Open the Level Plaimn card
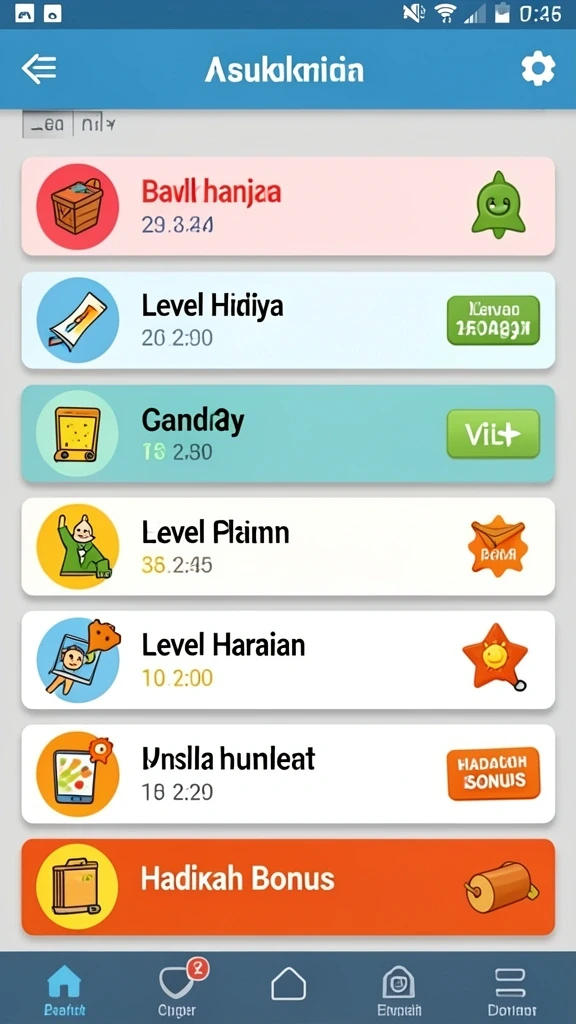This screenshot has height=1024, width=576. pos(288,547)
